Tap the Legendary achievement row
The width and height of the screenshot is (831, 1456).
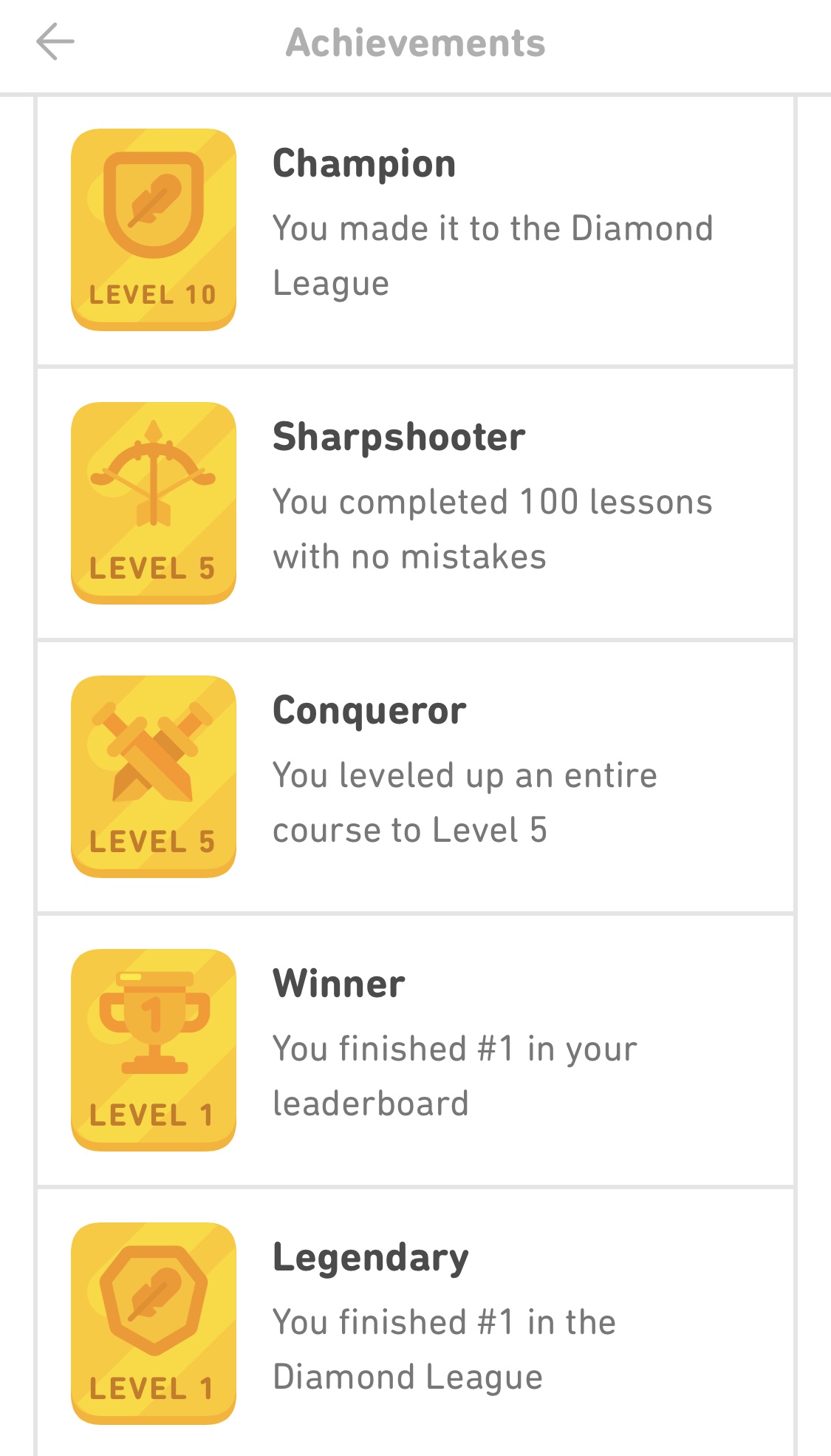tap(415, 1323)
